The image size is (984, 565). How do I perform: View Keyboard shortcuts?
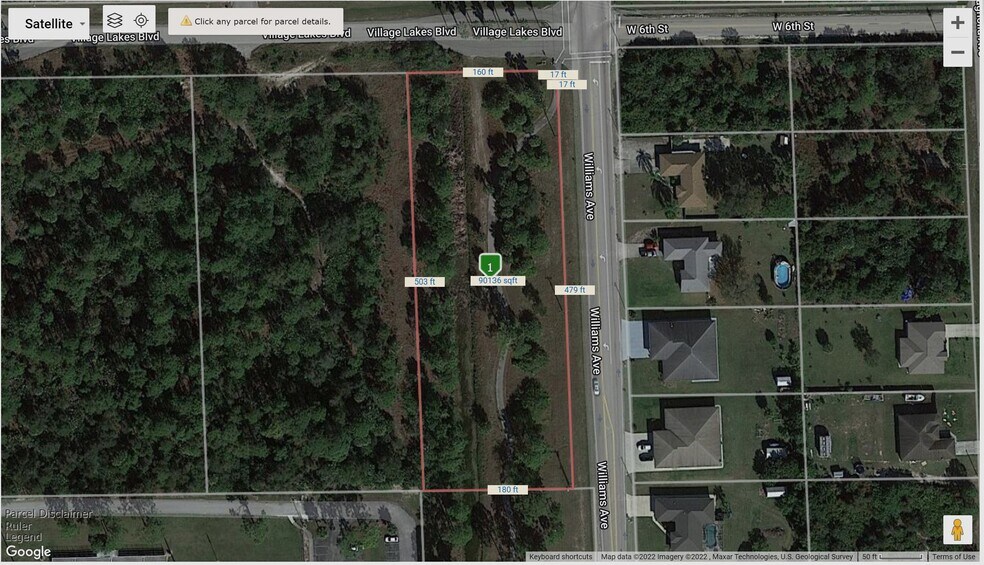[560, 557]
